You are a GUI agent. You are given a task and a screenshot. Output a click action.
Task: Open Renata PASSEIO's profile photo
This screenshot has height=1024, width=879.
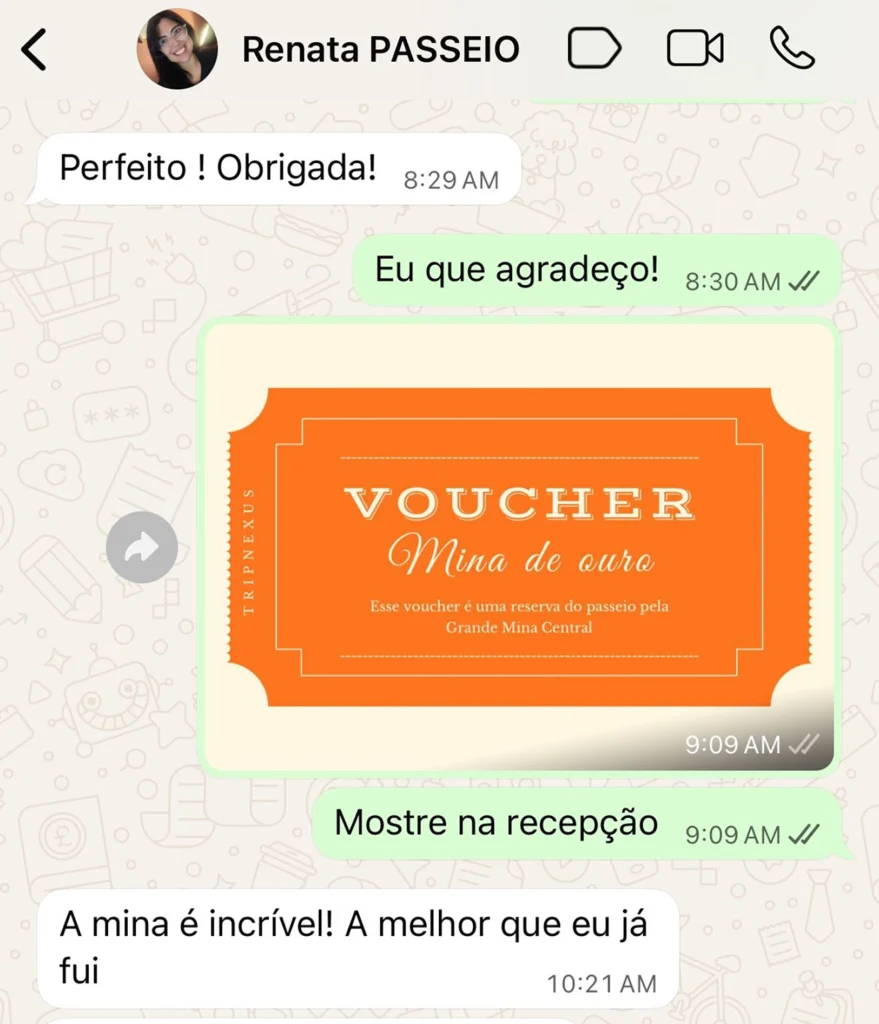(177, 49)
